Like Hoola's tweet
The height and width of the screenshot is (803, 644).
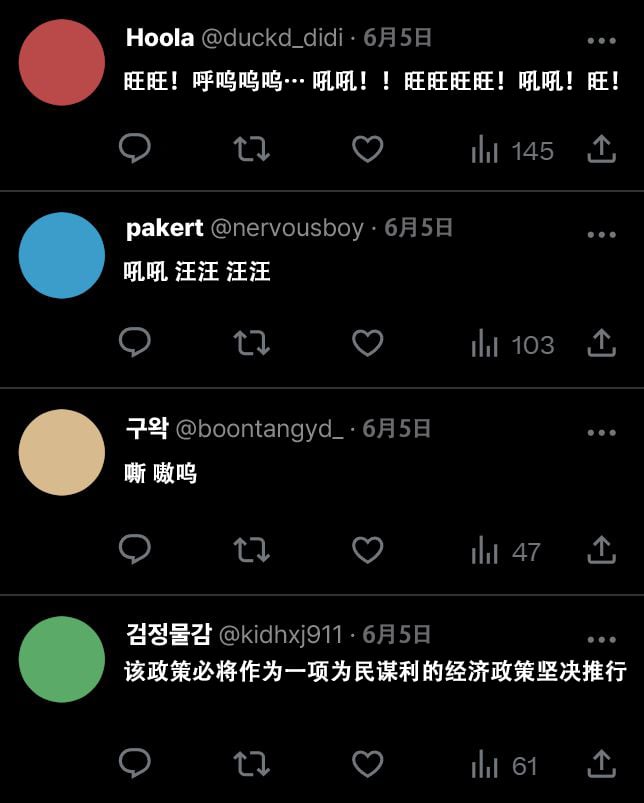(368, 150)
